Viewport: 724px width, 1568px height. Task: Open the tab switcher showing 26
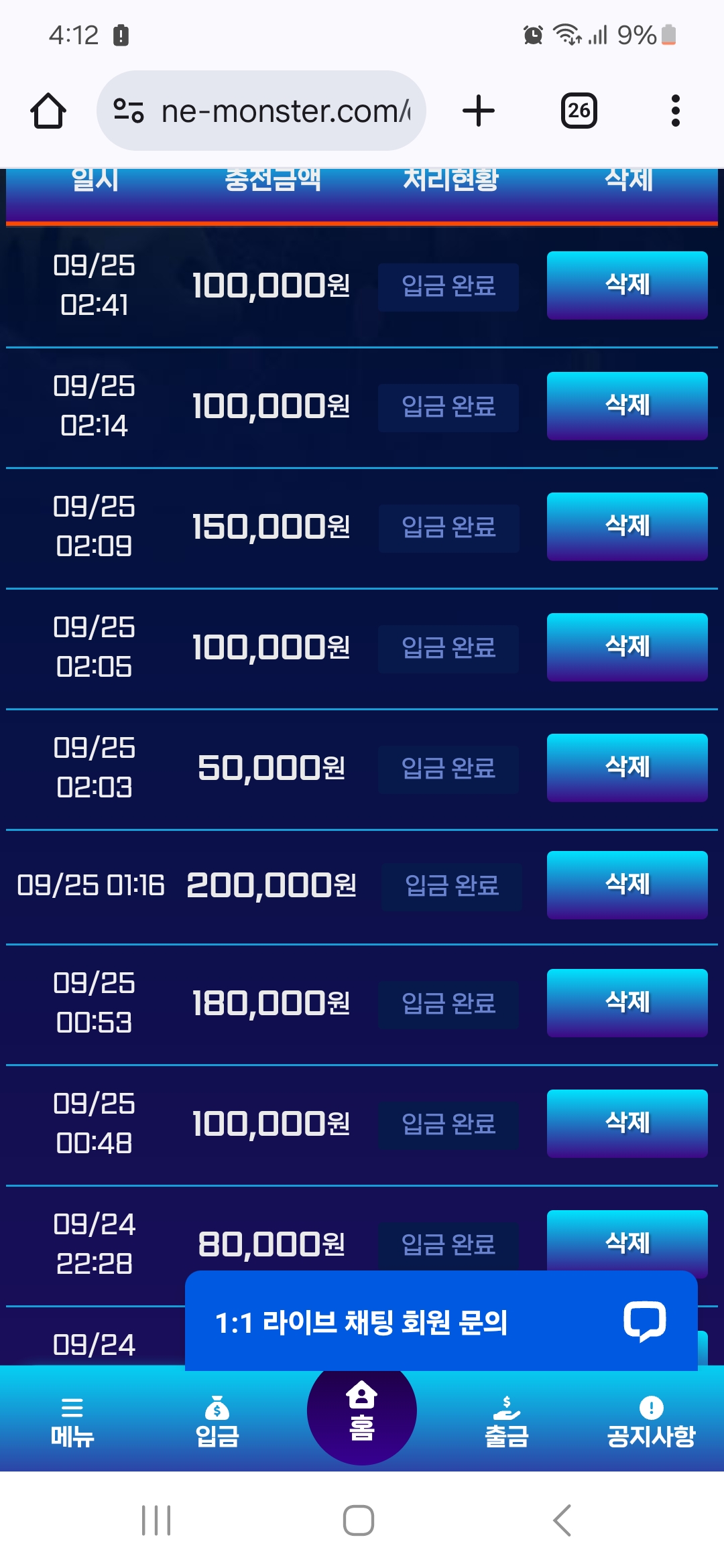579,111
